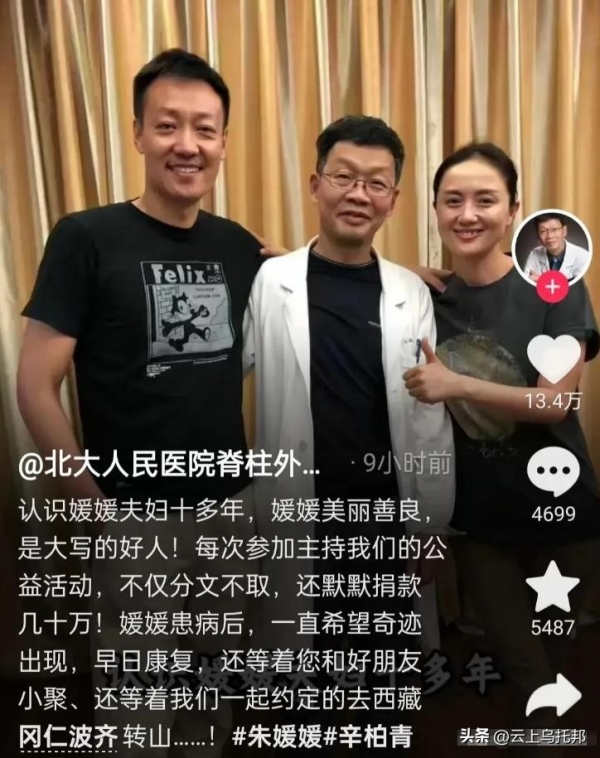Like this video with the heart icon
The height and width of the screenshot is (758, 600).
(x=553, y=358)
